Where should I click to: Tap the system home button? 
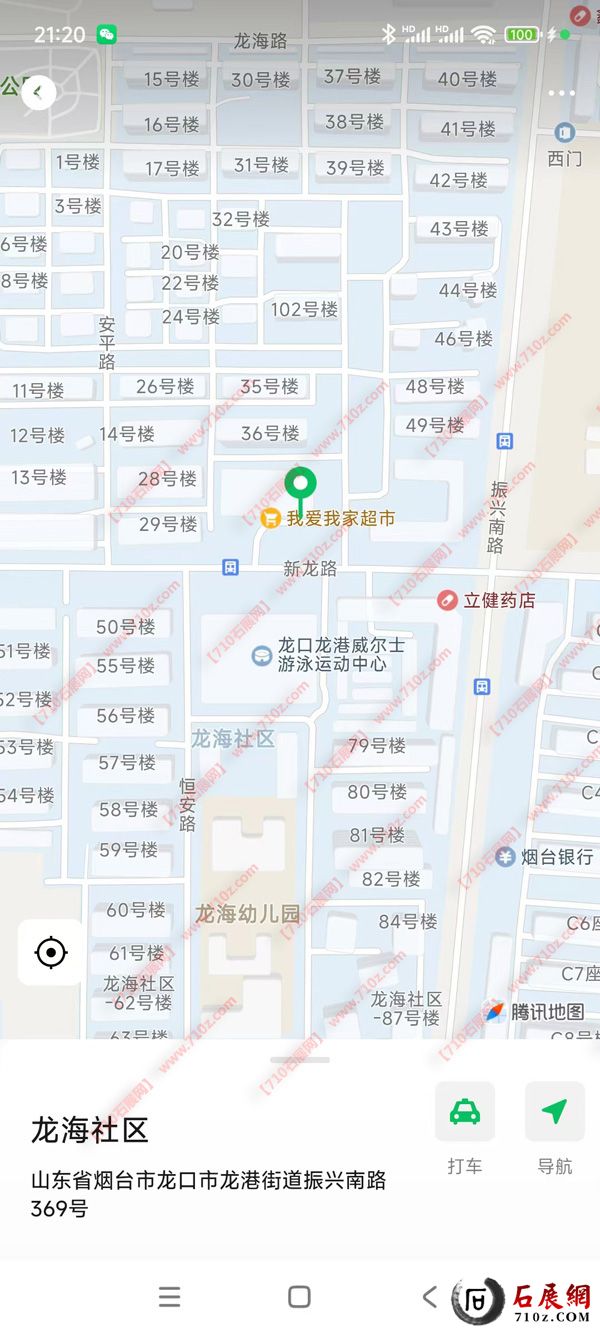(x=299, y=1297)
